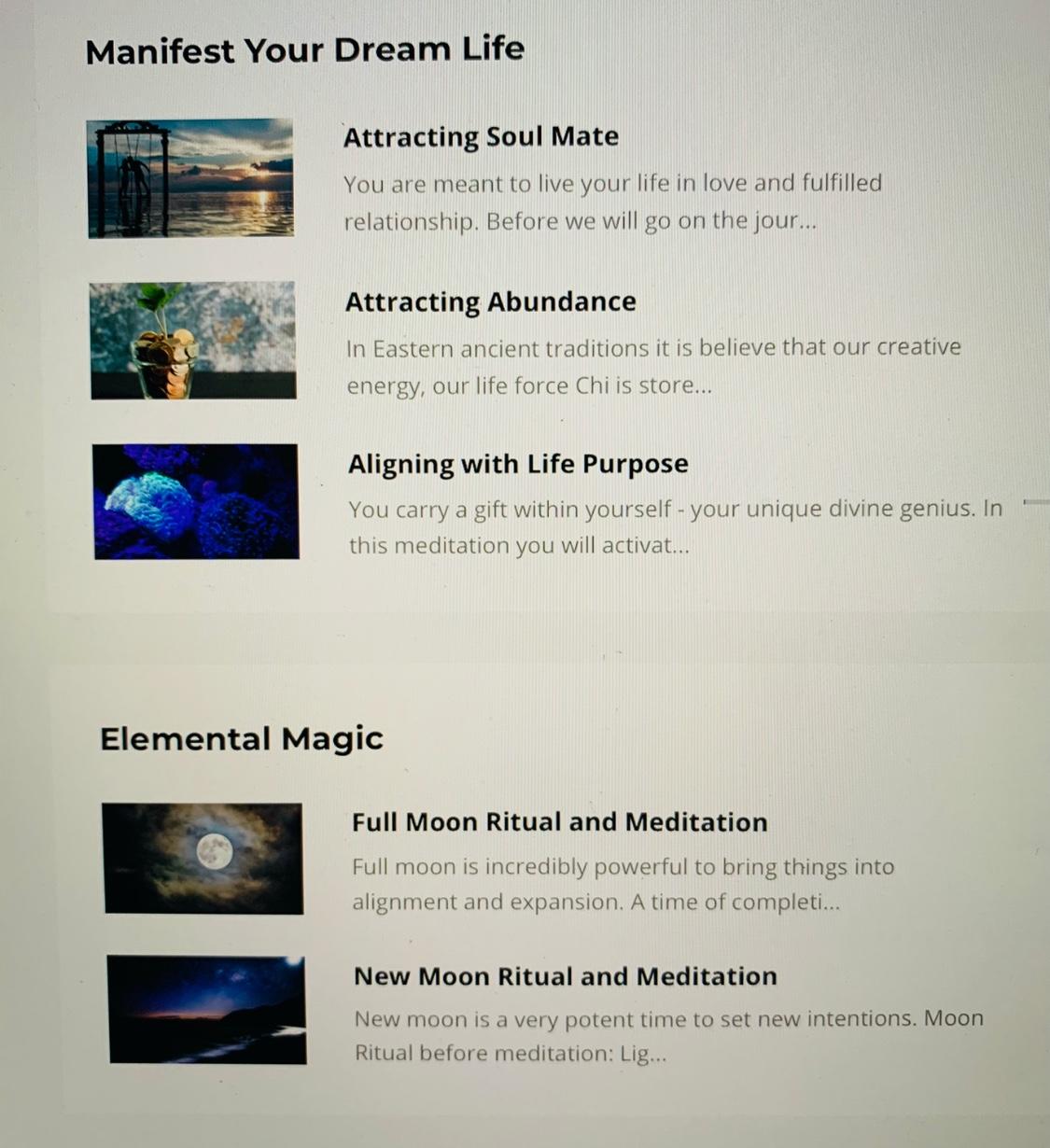Open the Attracting Soul Mate meditation

[481, 136]
